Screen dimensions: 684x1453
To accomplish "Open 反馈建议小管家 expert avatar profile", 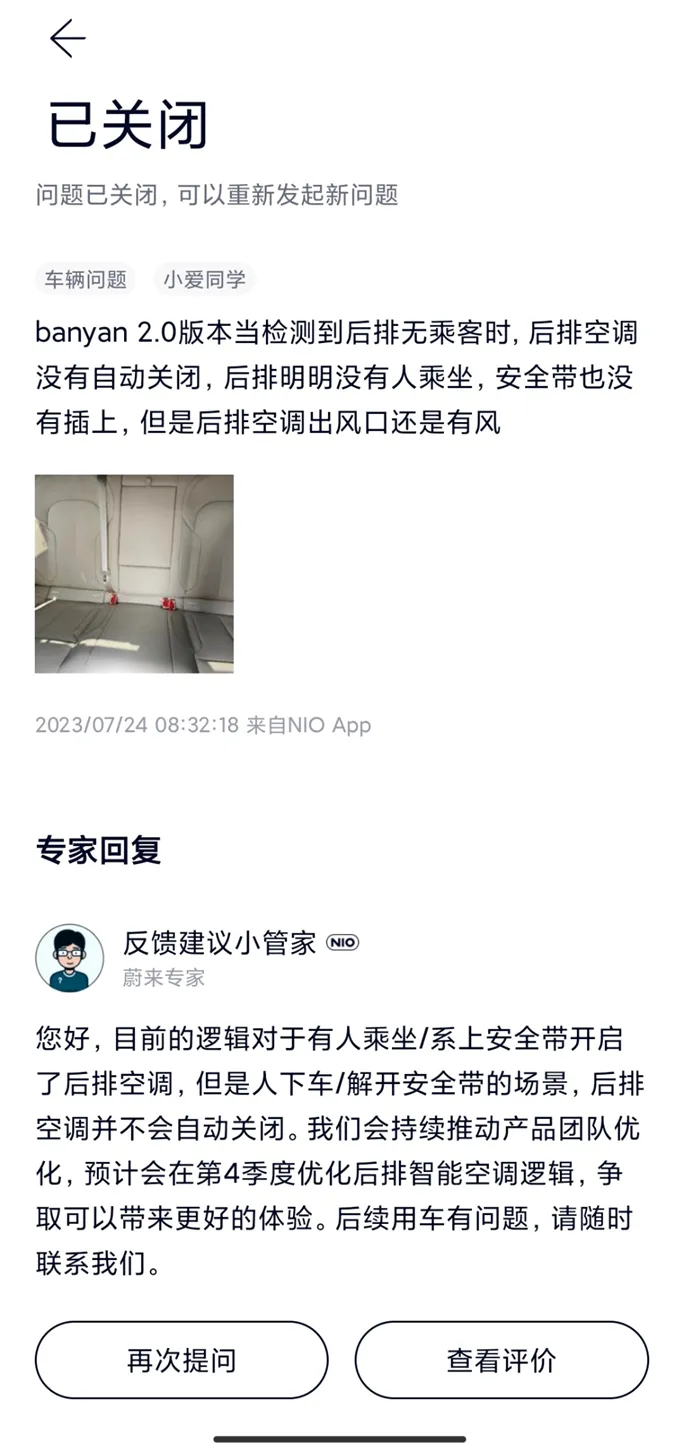I will click(70, 957).
